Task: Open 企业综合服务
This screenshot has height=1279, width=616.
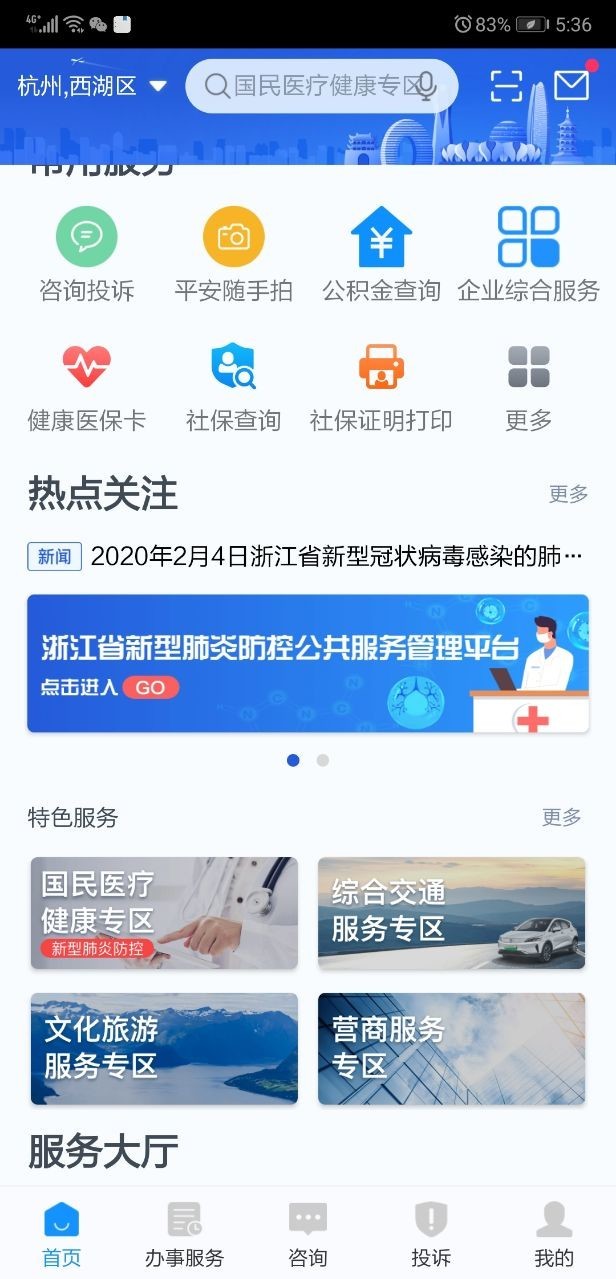Action: [x=528, y=254]
